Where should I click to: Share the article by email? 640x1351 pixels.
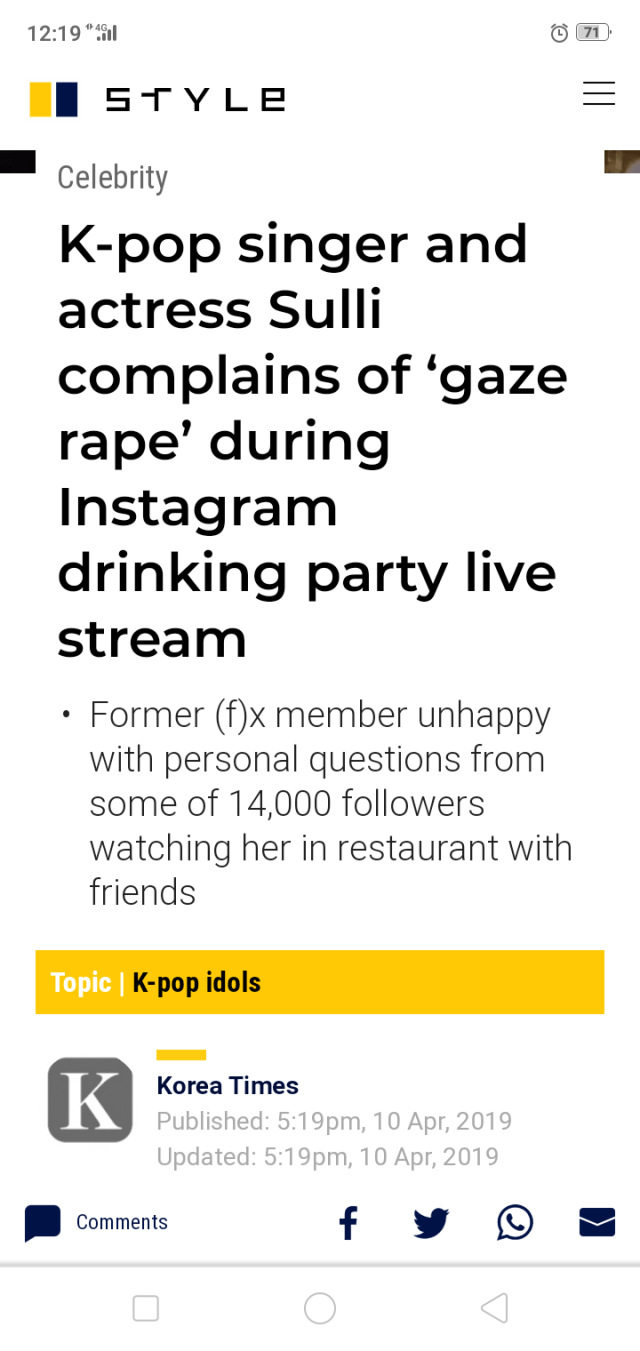[597, 1222]
